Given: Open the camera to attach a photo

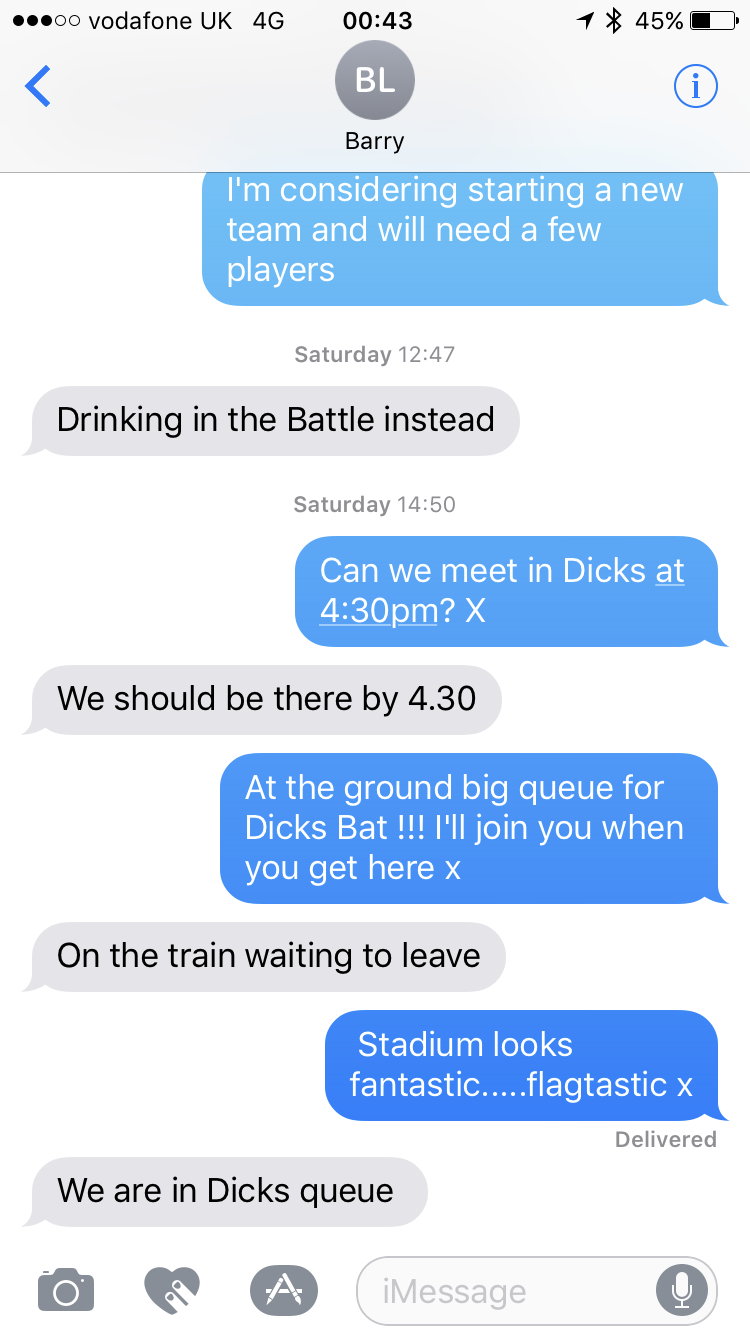Looking at the screenshot, I should [x=66, y=1290].
